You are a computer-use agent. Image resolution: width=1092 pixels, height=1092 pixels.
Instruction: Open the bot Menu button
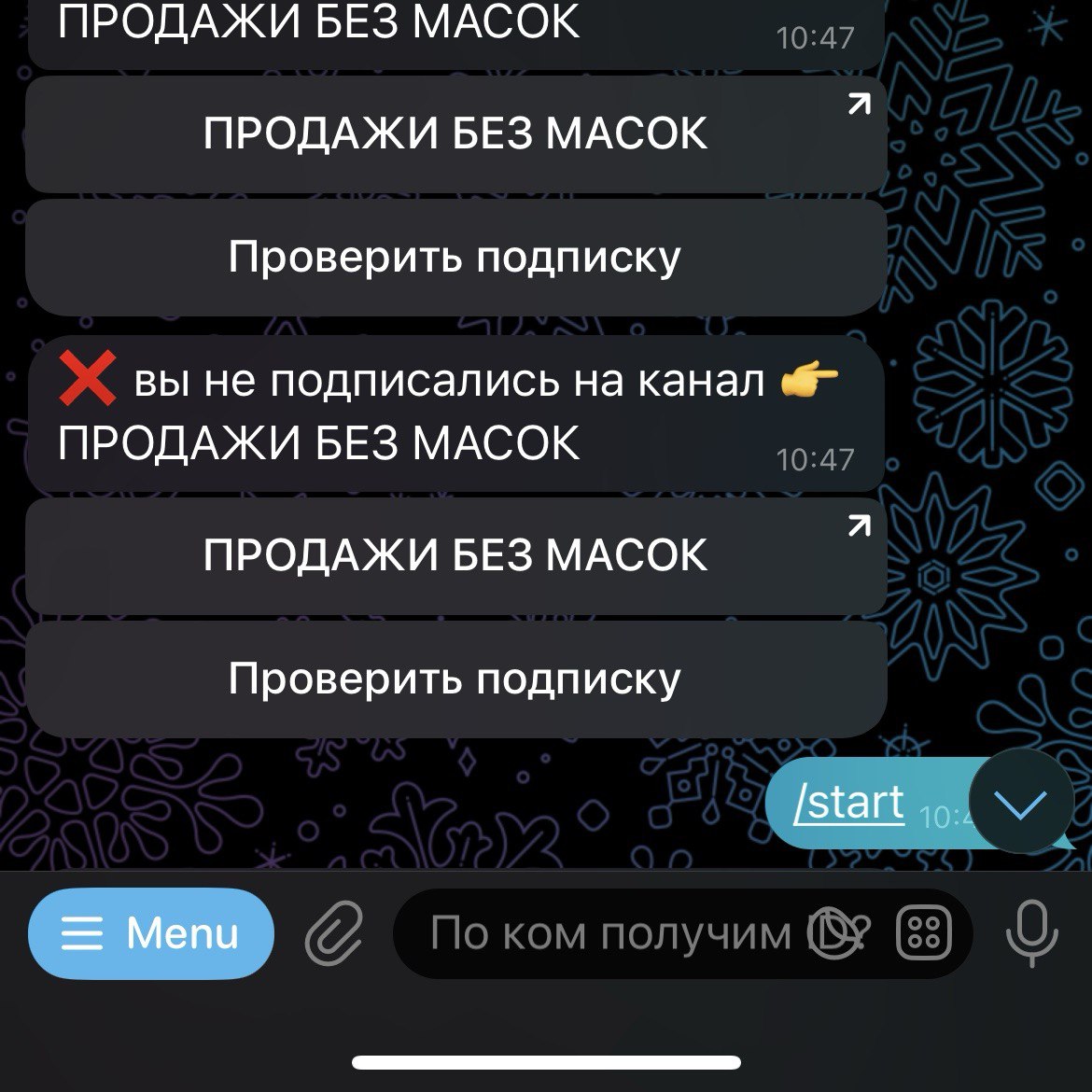[151, 933]
